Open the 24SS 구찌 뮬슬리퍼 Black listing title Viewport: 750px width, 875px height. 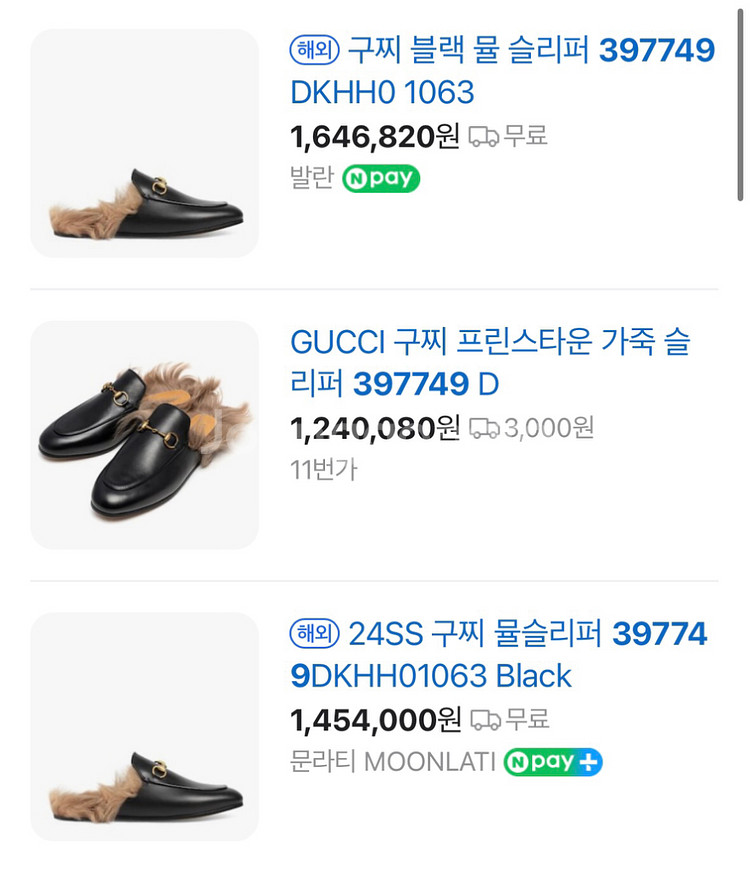click(x=498, y=654)
